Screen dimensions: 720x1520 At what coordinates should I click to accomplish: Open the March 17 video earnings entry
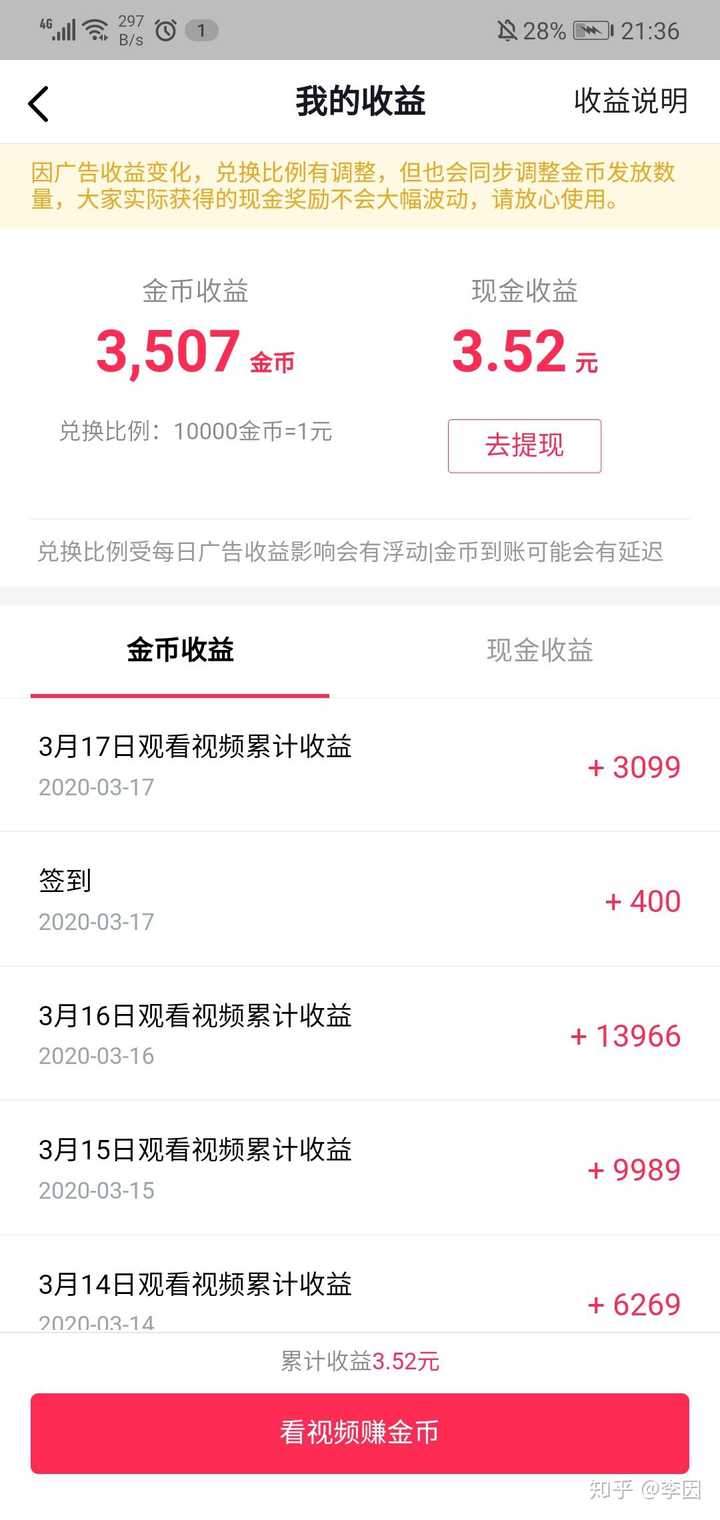click(360, 765)
